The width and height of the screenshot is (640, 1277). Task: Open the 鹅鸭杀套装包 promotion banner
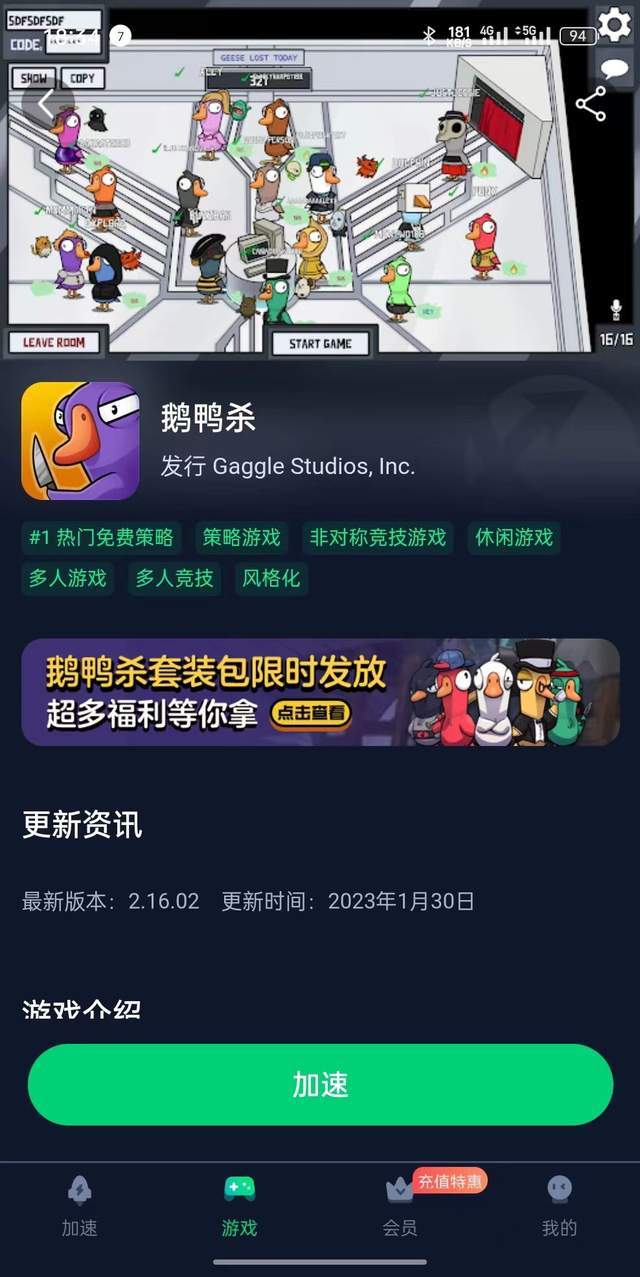pos(320,692)
